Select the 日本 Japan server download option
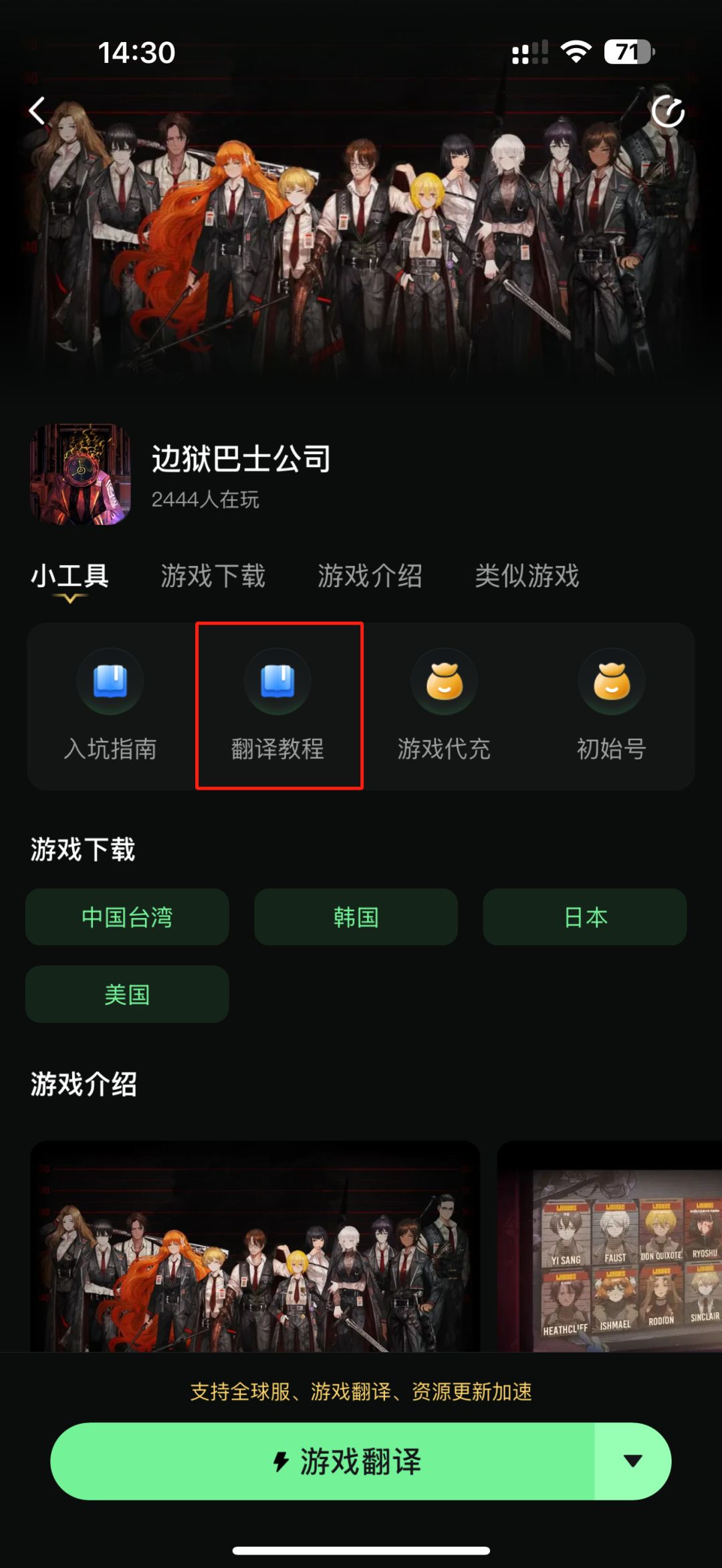Image resolution: width=722 pixels, height=1568 pixels. 585,917
